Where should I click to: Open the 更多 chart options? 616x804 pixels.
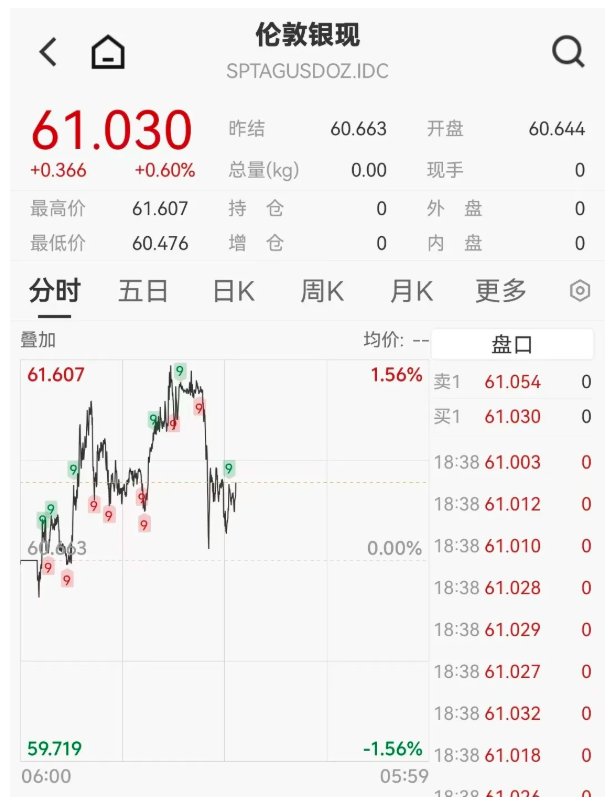pyautogui.click(x=501, y=291)
